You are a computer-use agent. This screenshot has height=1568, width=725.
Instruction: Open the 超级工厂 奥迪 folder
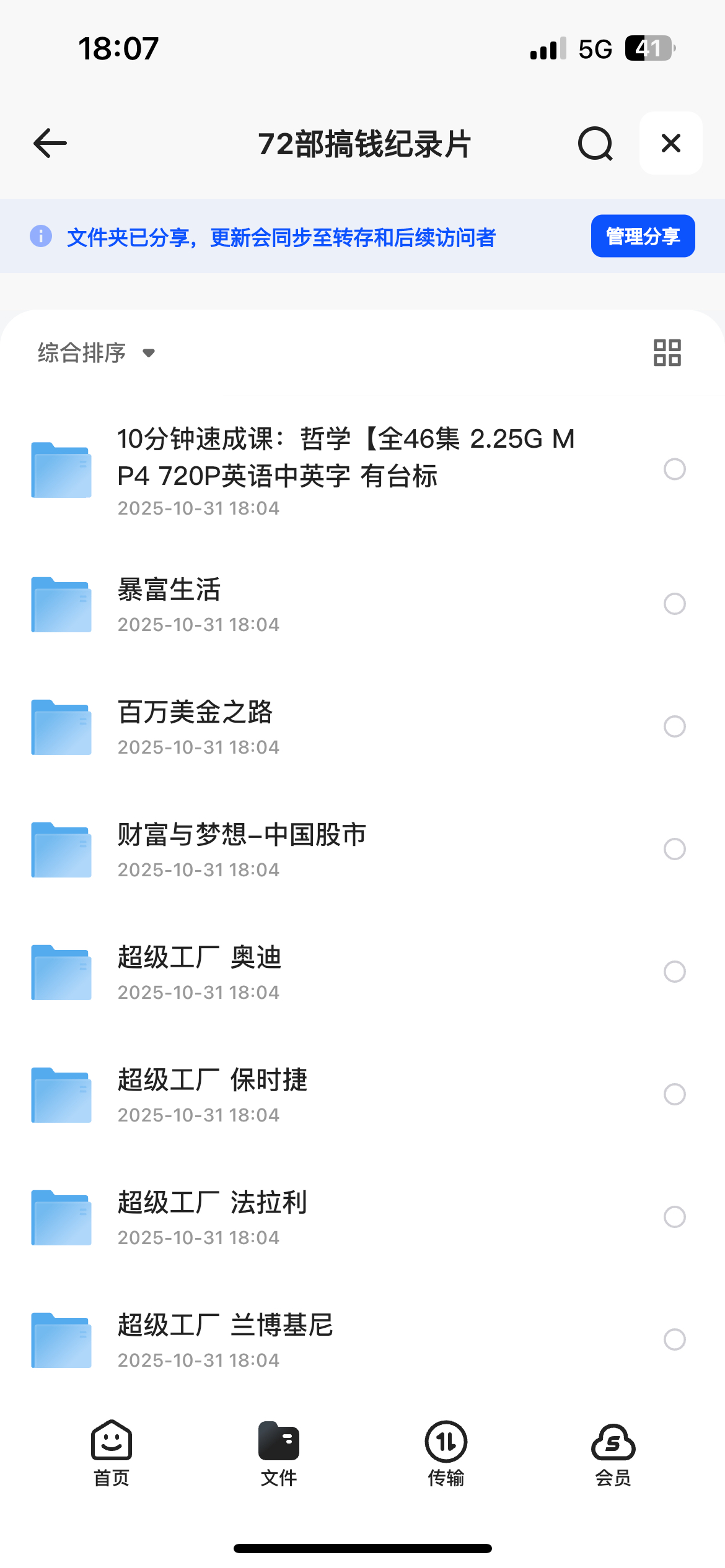200,971
